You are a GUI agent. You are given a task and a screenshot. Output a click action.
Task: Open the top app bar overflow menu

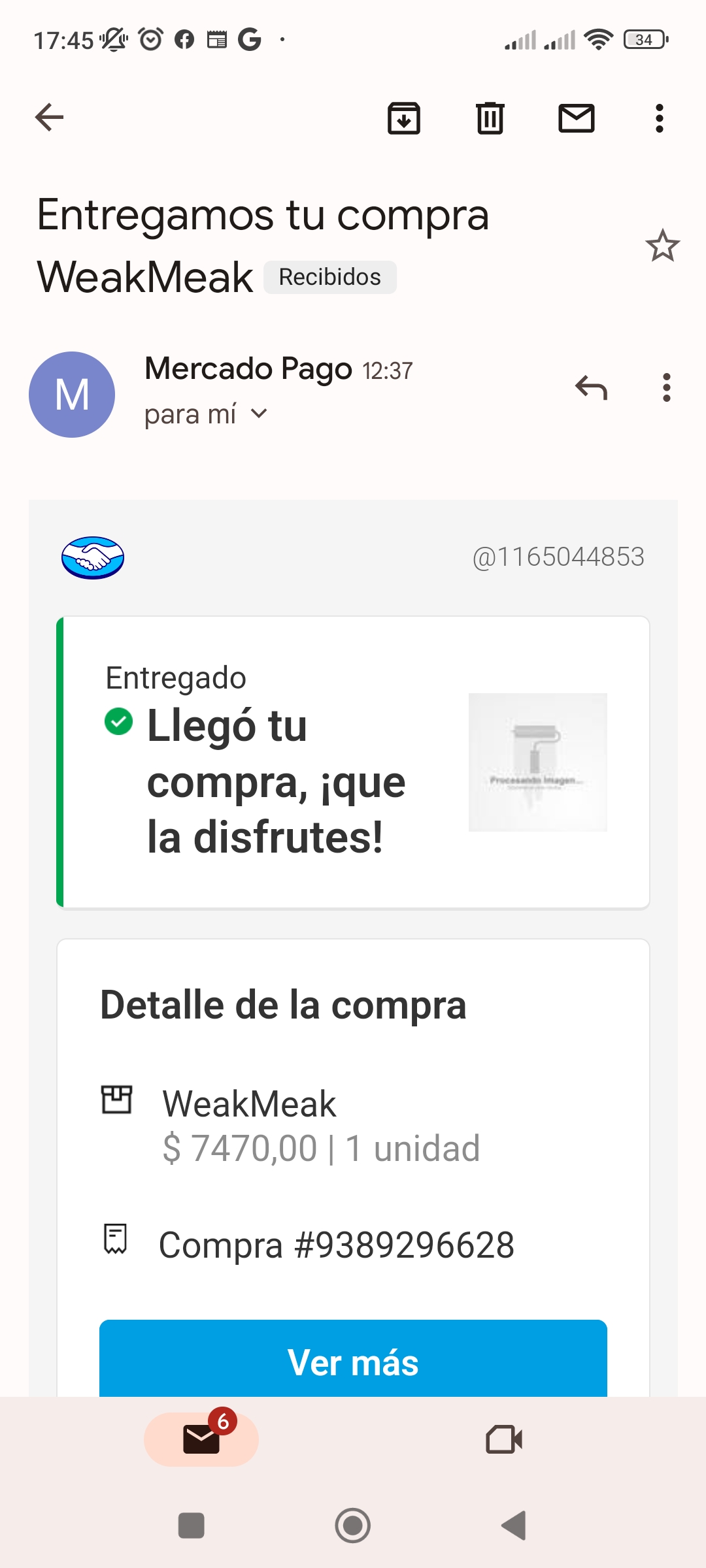pyautogui.click(x=660, y=118)
